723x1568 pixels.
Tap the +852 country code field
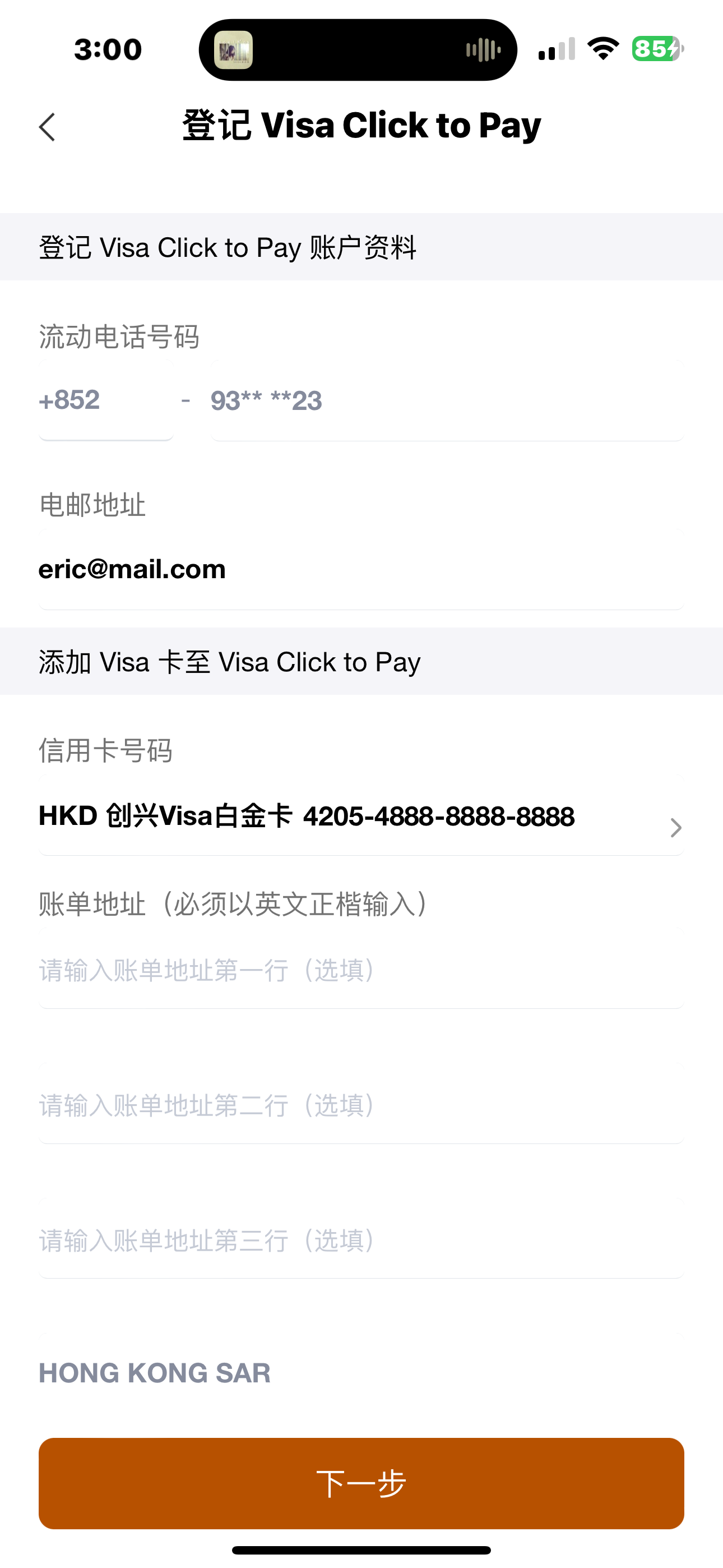[106, 400]
